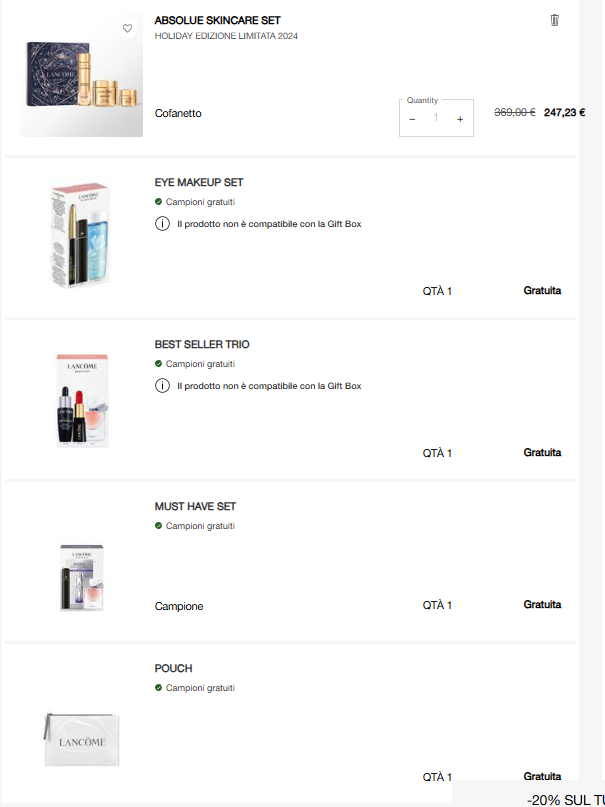Open info icon for Eye Makeup Set

click(x=162, y=224)
